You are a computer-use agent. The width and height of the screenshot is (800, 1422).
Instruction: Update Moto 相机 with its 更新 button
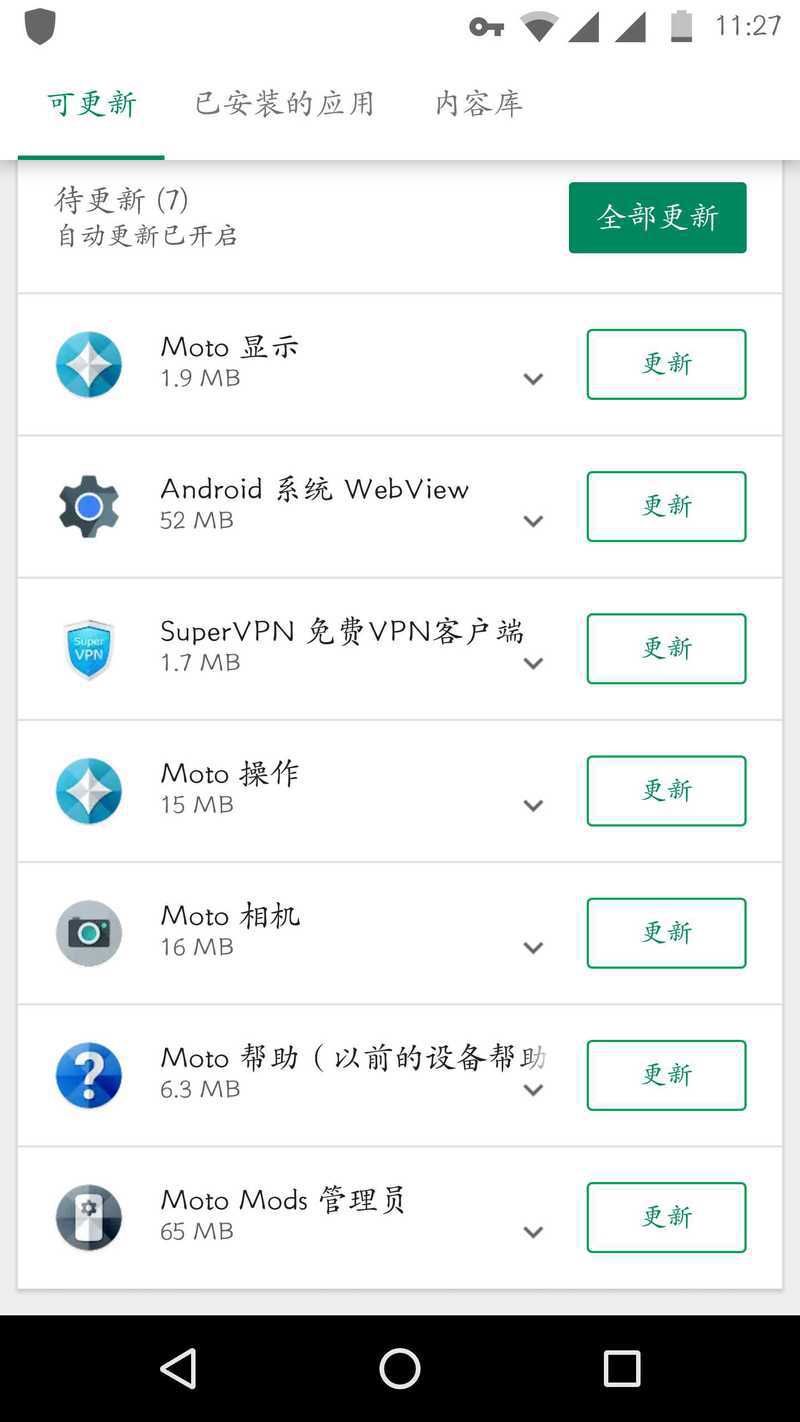(x=666, y=932)
